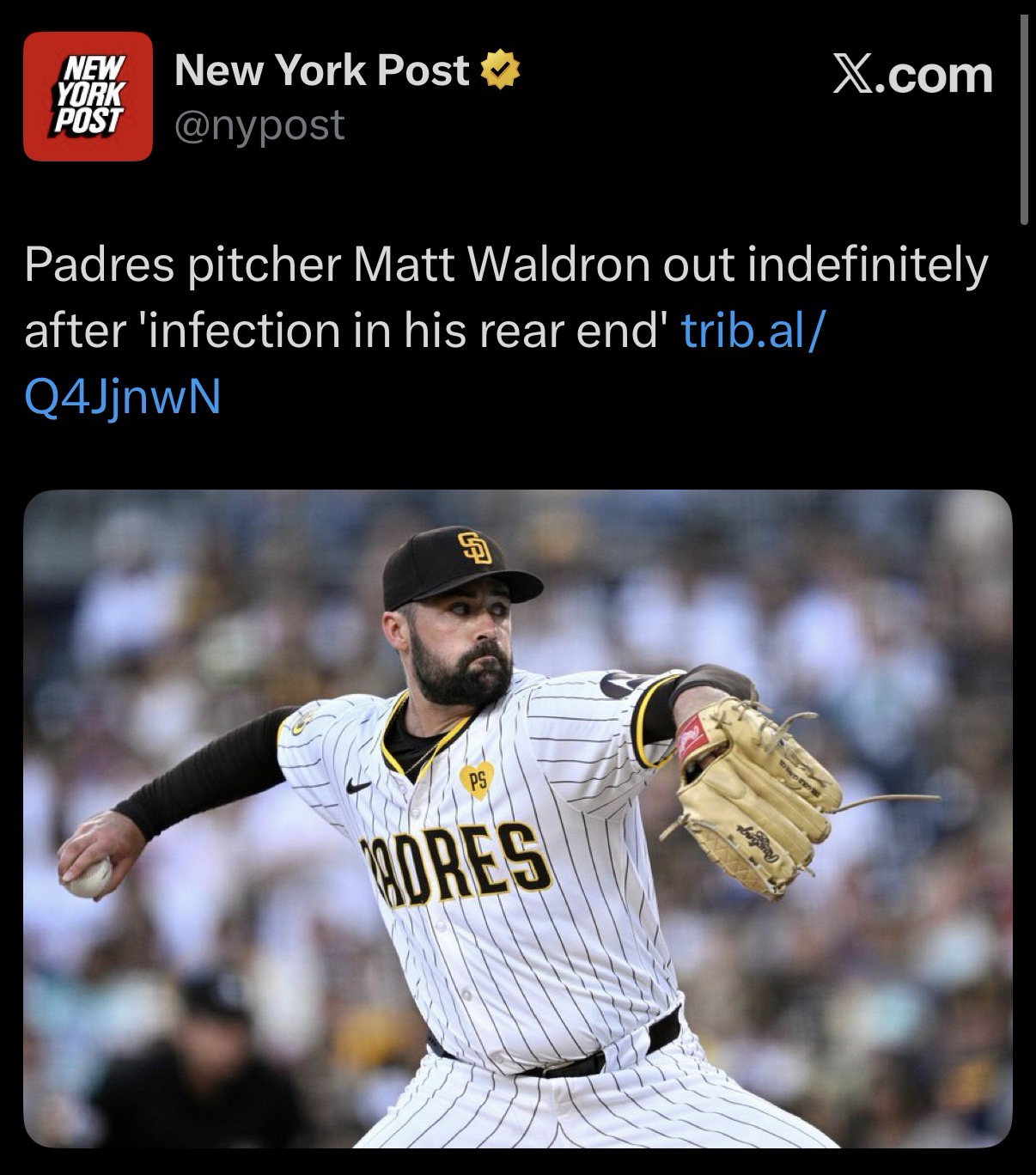This screenshot has height=1175, width=1036.
Task: Open the post on X.com
Action: [912, 76]
